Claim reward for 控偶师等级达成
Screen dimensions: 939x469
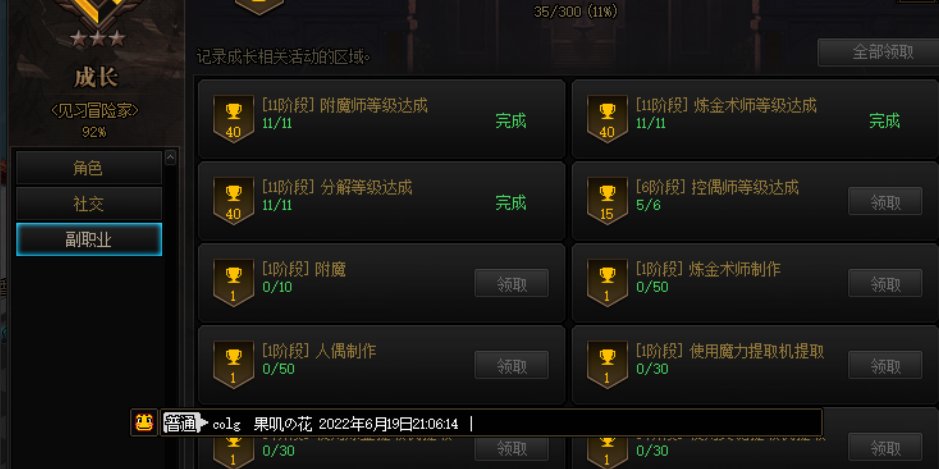(x=885, y=201)
